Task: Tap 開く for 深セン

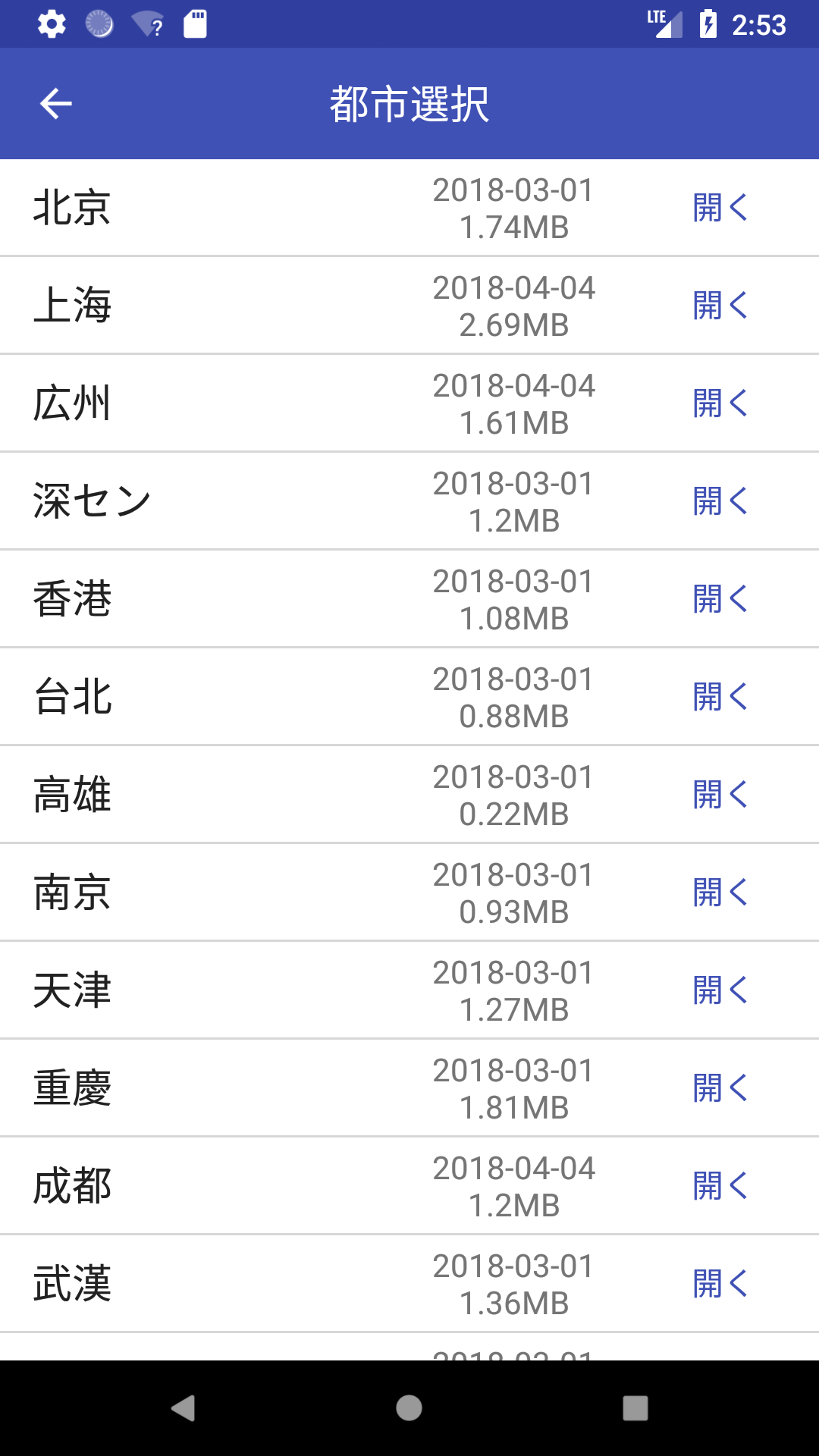Action: [x=720, y=501]
